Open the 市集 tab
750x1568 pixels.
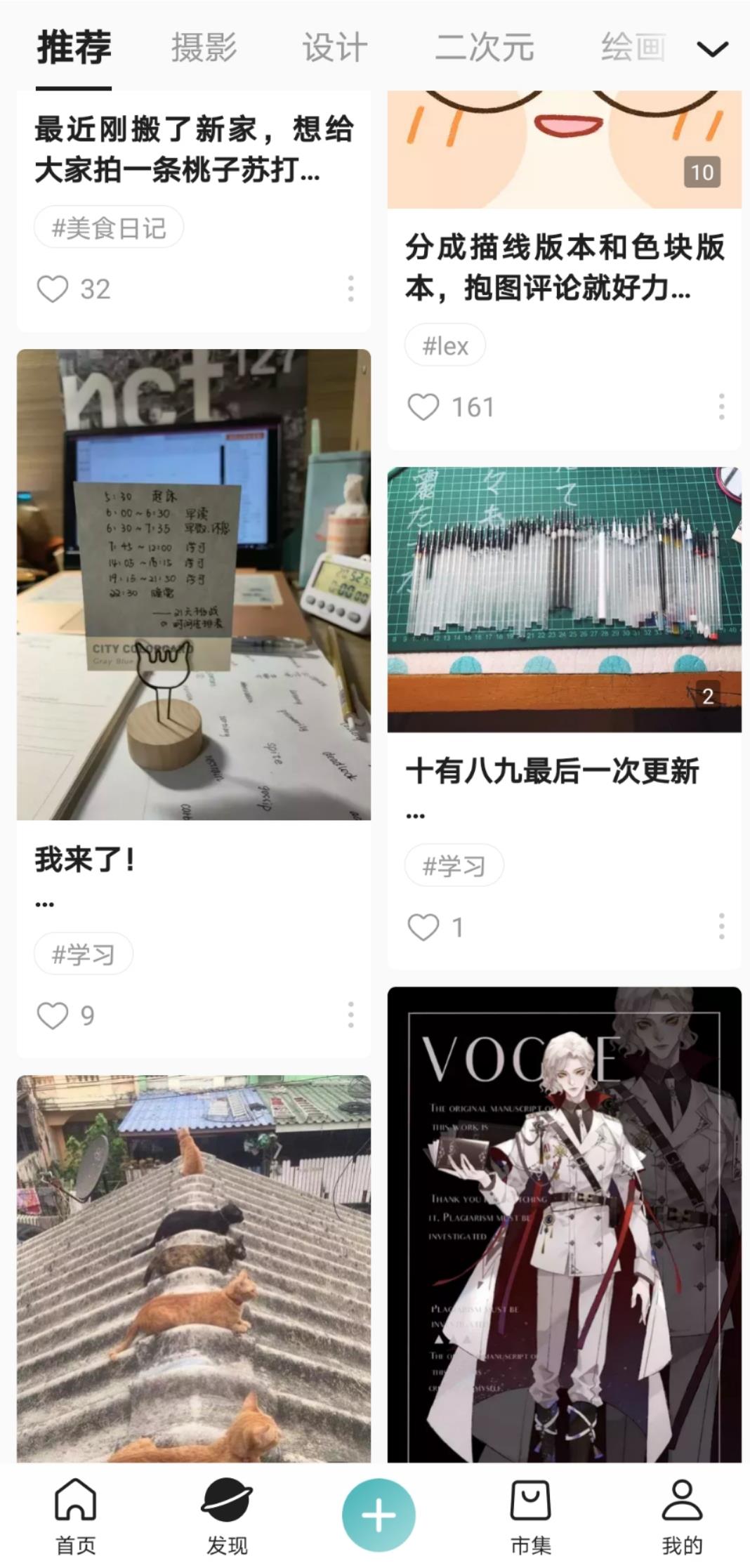530,1515
